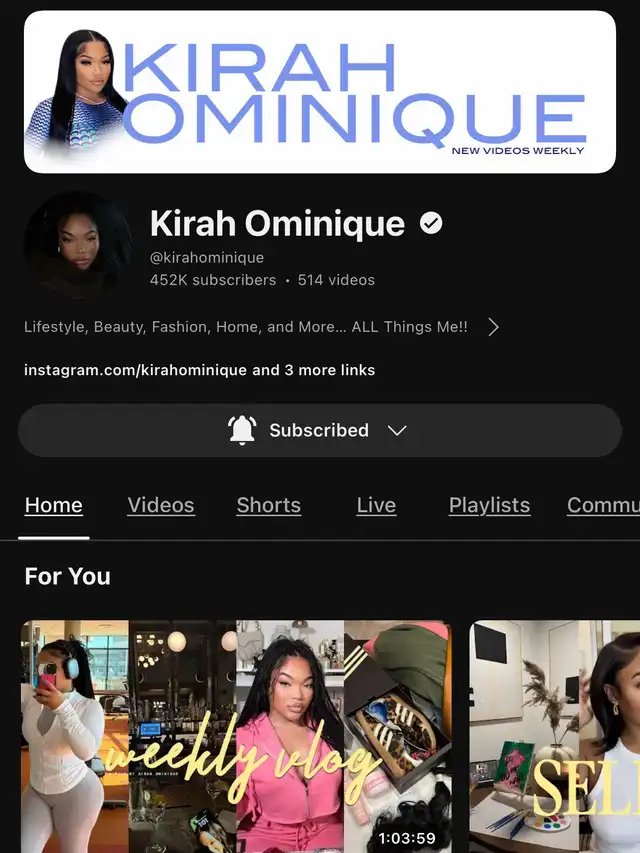Switch to the Shorts tab

click(x=268, y=505)
